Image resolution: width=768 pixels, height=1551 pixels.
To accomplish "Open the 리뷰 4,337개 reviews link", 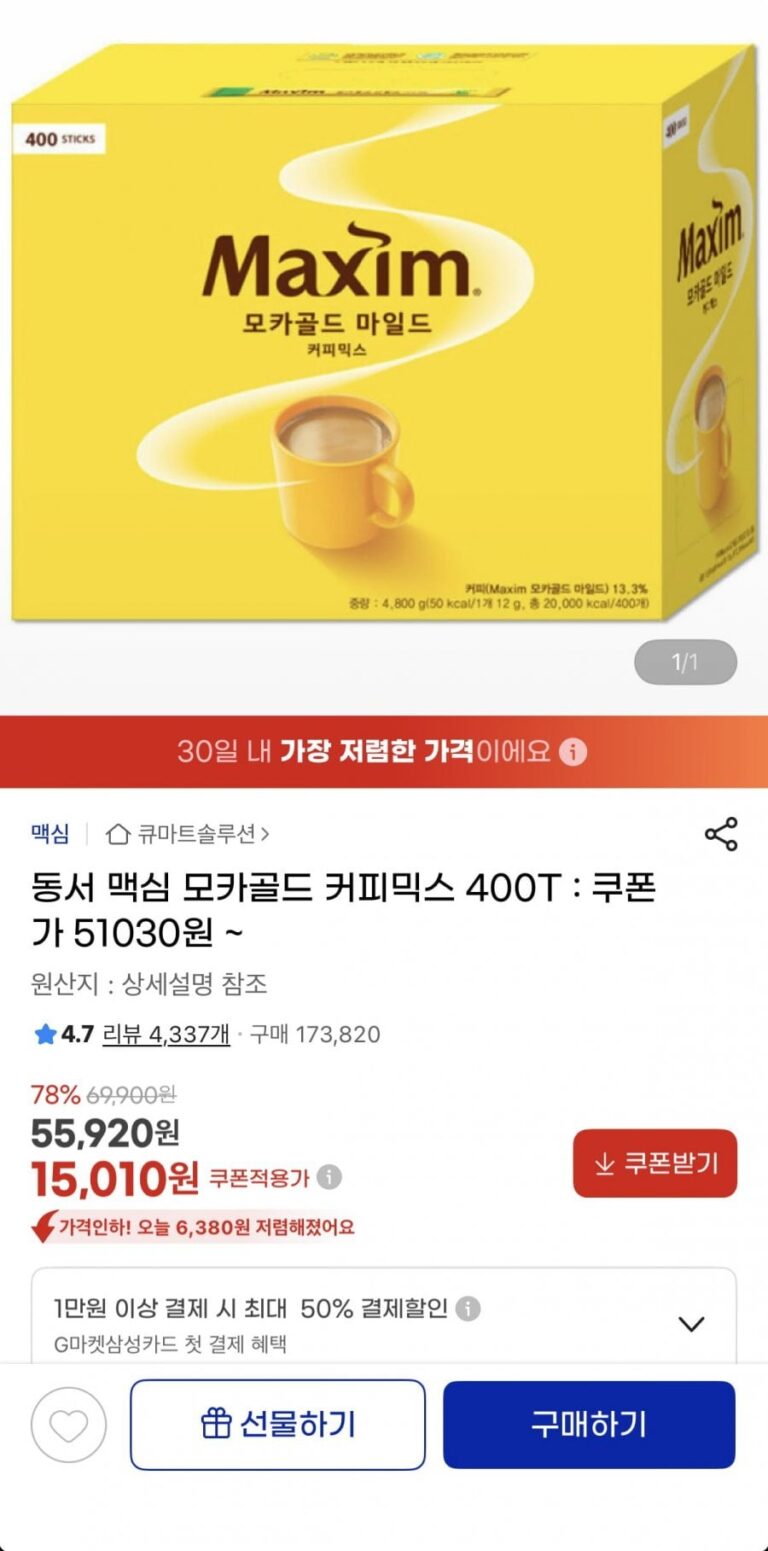I will [x=166, y=1034].
